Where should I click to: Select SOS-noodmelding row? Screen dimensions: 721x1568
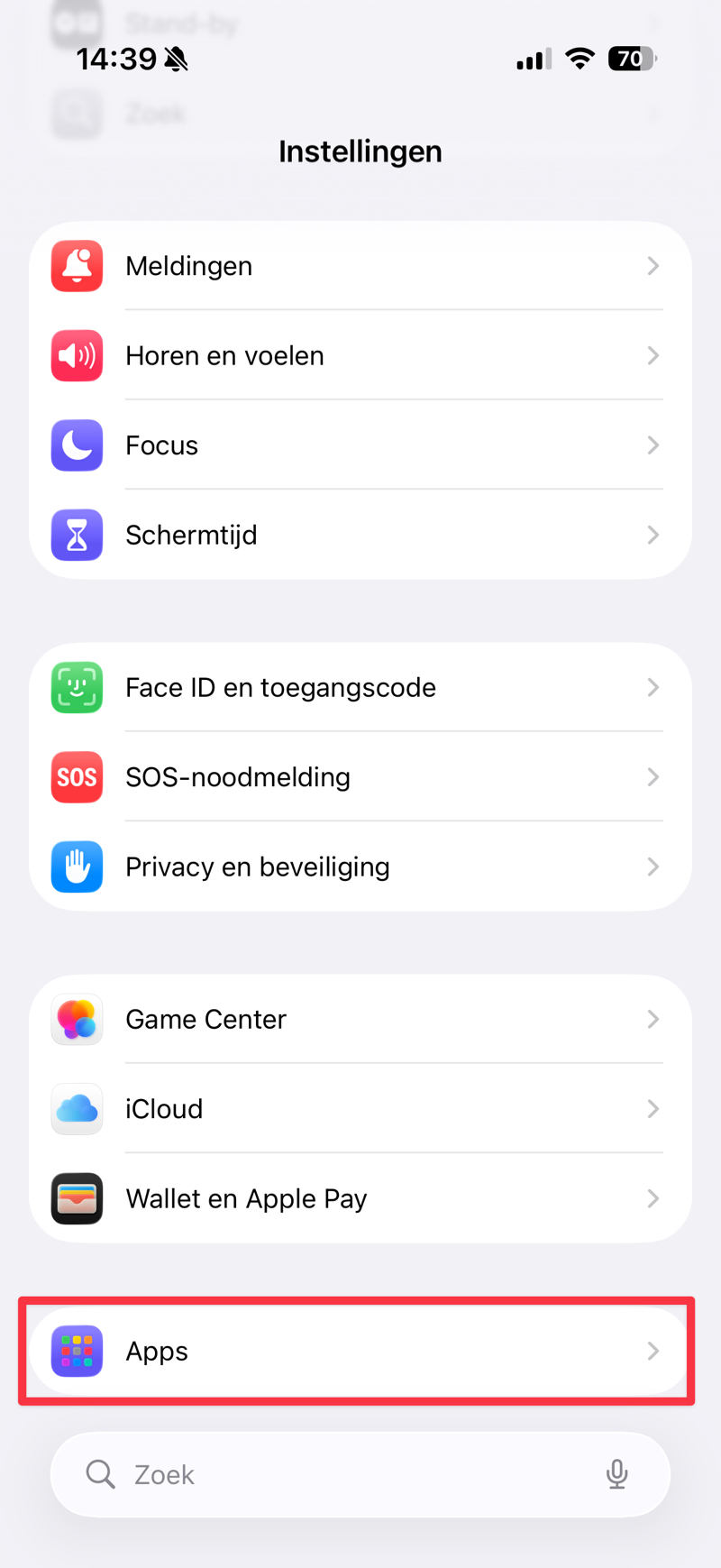click(360, 776)
